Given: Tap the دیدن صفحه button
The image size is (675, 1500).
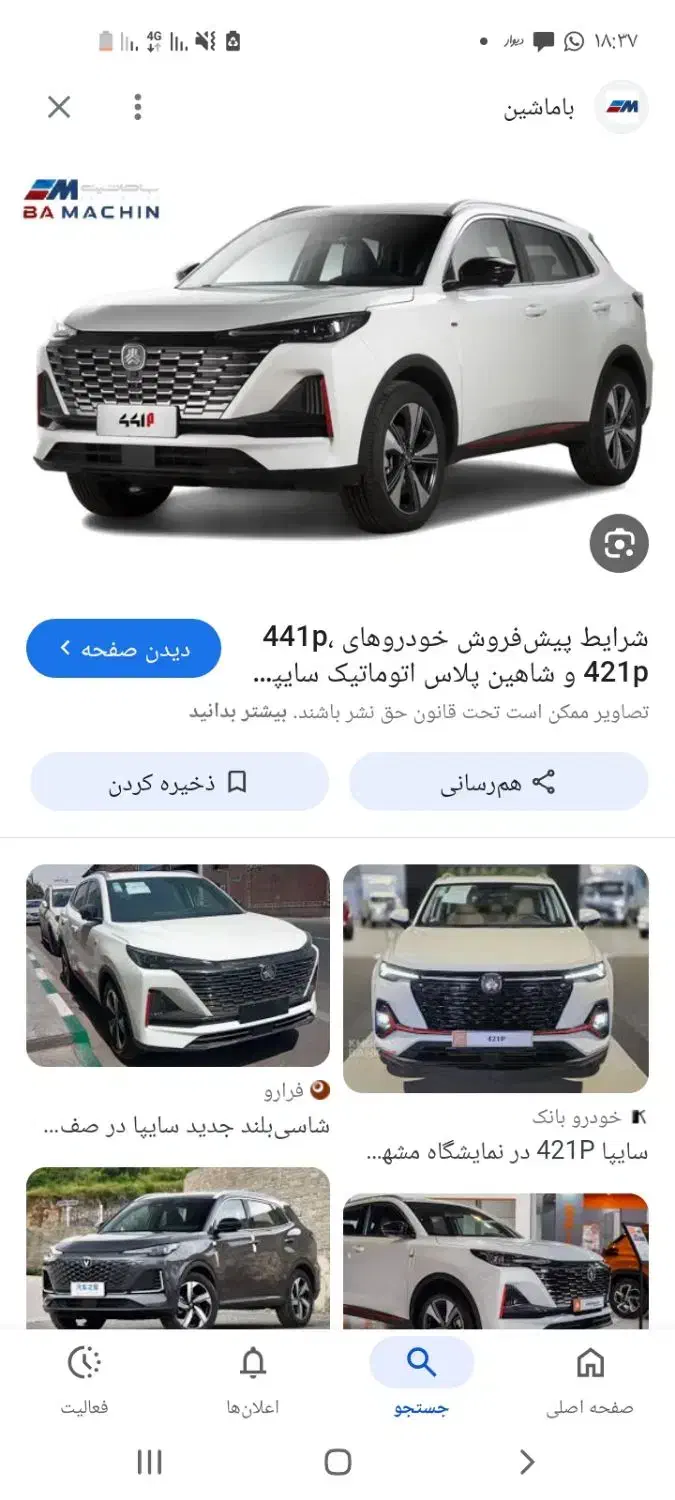Looking at the screenshot, I should point(124,649).
